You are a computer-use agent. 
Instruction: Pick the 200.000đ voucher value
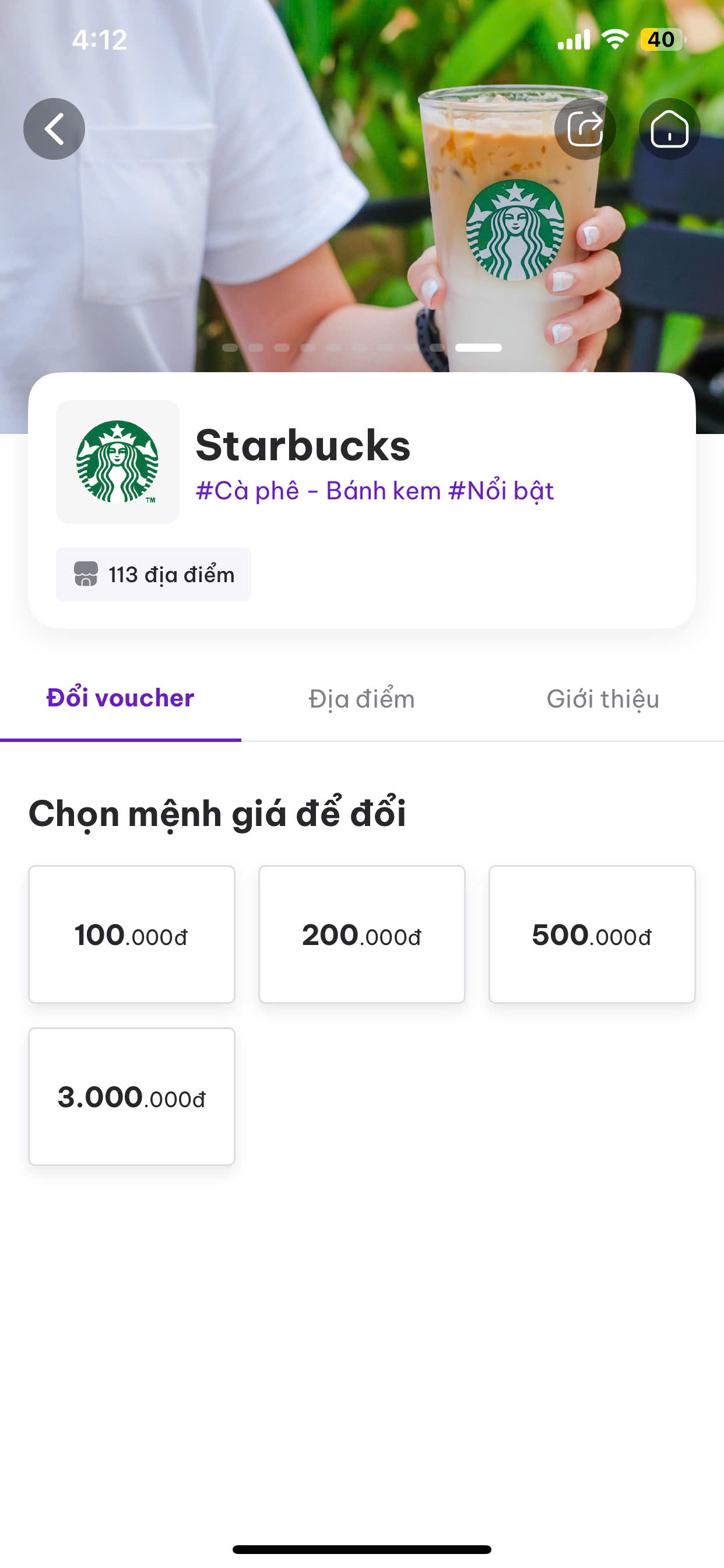[x=362, y=935]
